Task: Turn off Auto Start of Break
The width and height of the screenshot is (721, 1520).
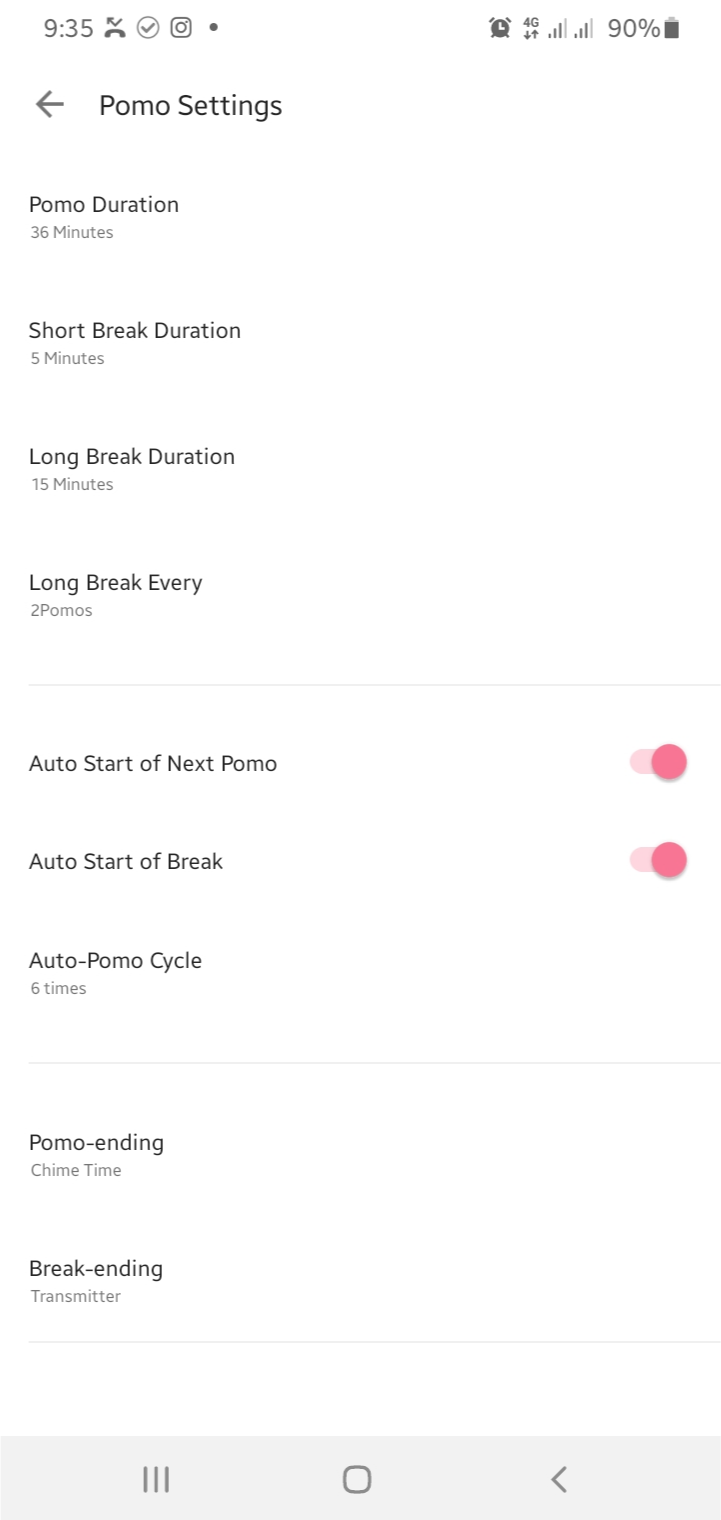Action: (x=658, y=861)
